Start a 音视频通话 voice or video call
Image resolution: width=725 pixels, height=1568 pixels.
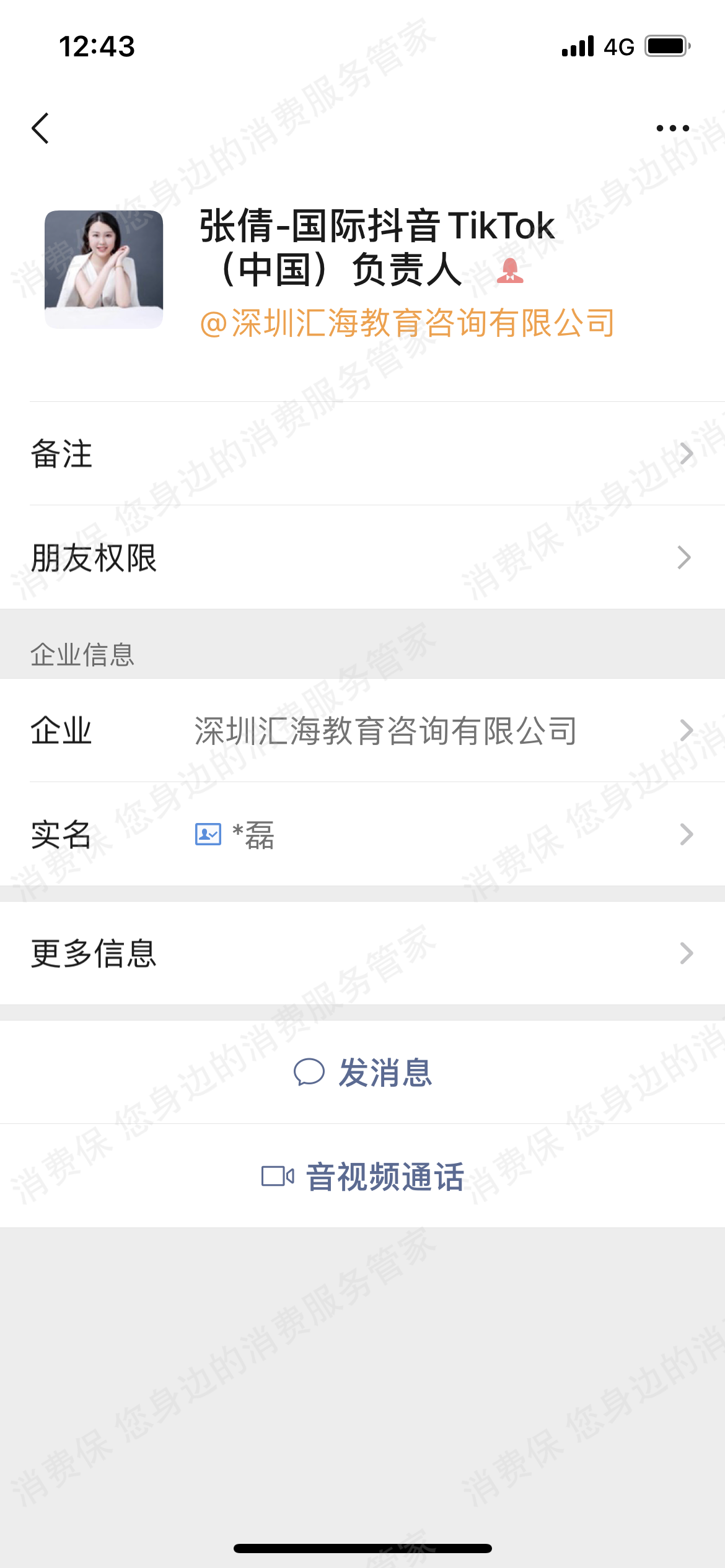point(362,1176)
